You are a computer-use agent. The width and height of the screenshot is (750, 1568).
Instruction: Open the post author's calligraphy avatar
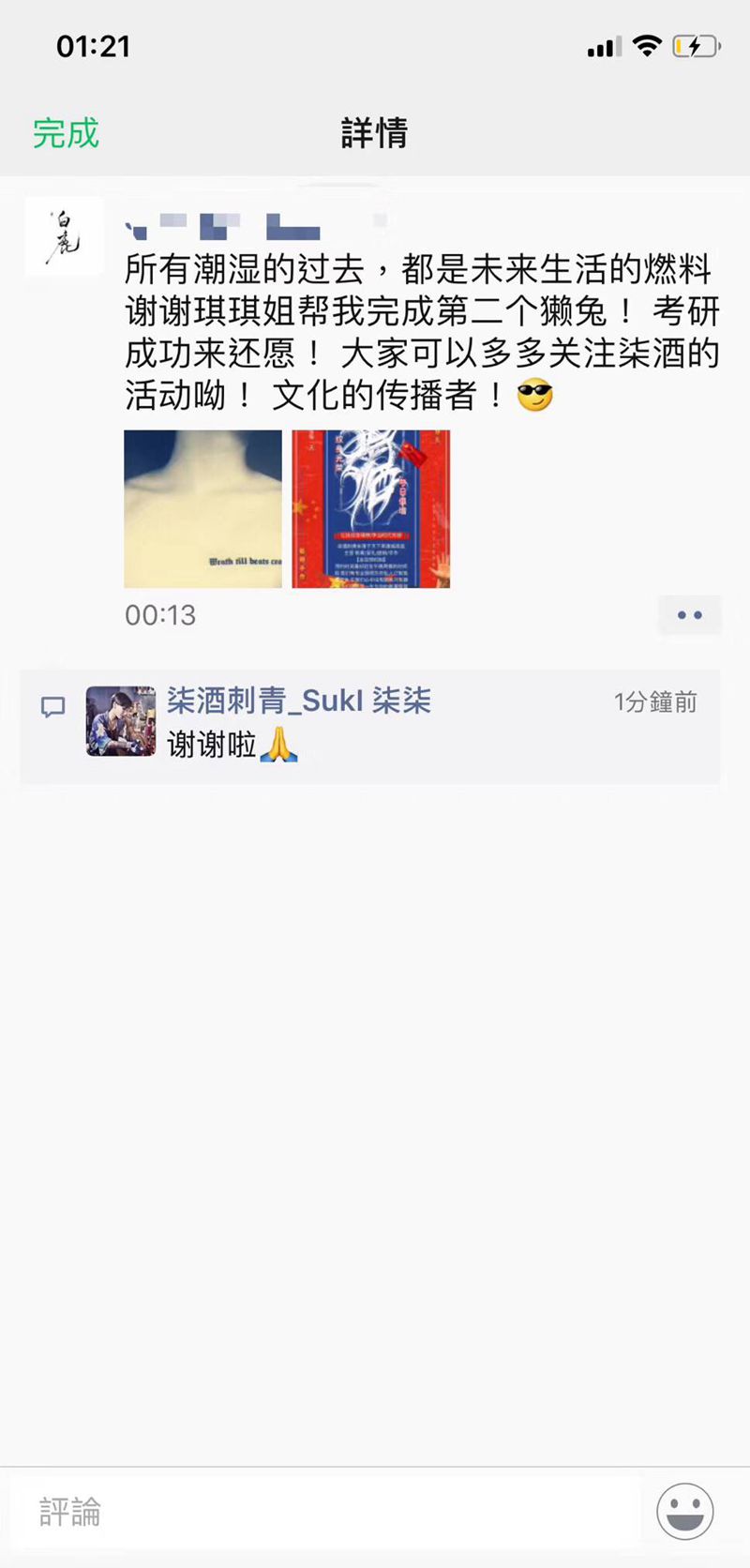point(64,235)
